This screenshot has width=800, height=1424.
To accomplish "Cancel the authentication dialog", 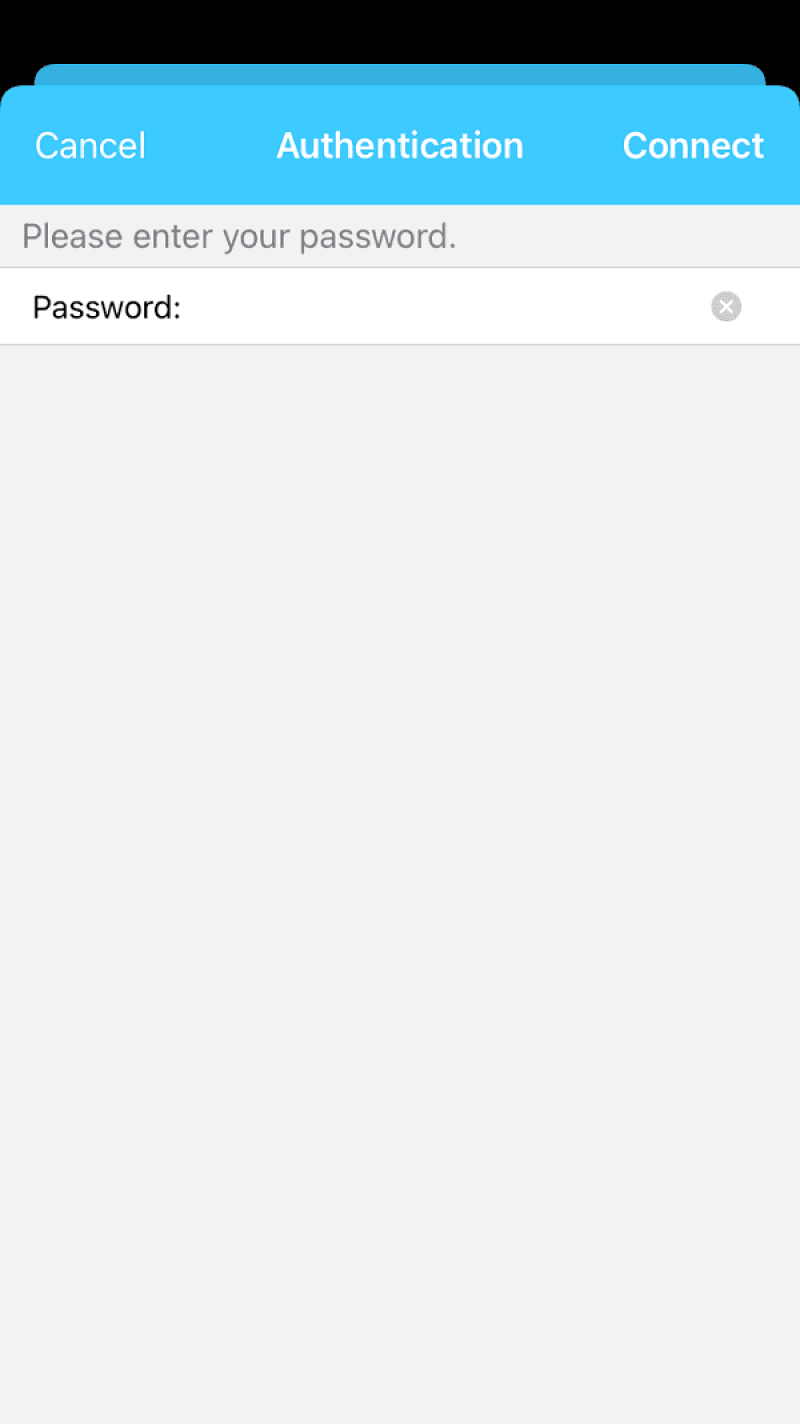I will coord(90,146).
